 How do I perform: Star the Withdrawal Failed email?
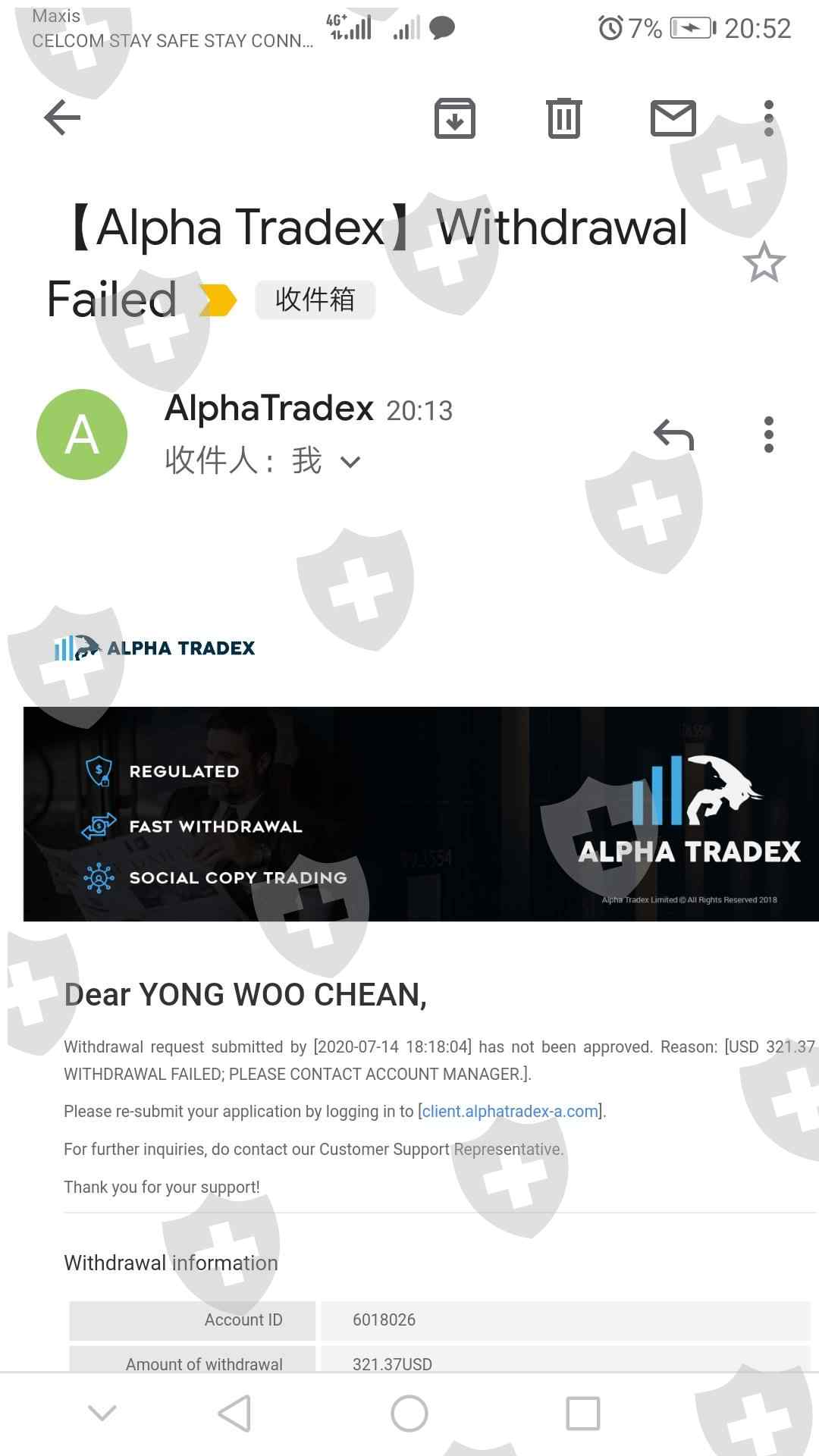pyautogui.click(x=764, y=262)
